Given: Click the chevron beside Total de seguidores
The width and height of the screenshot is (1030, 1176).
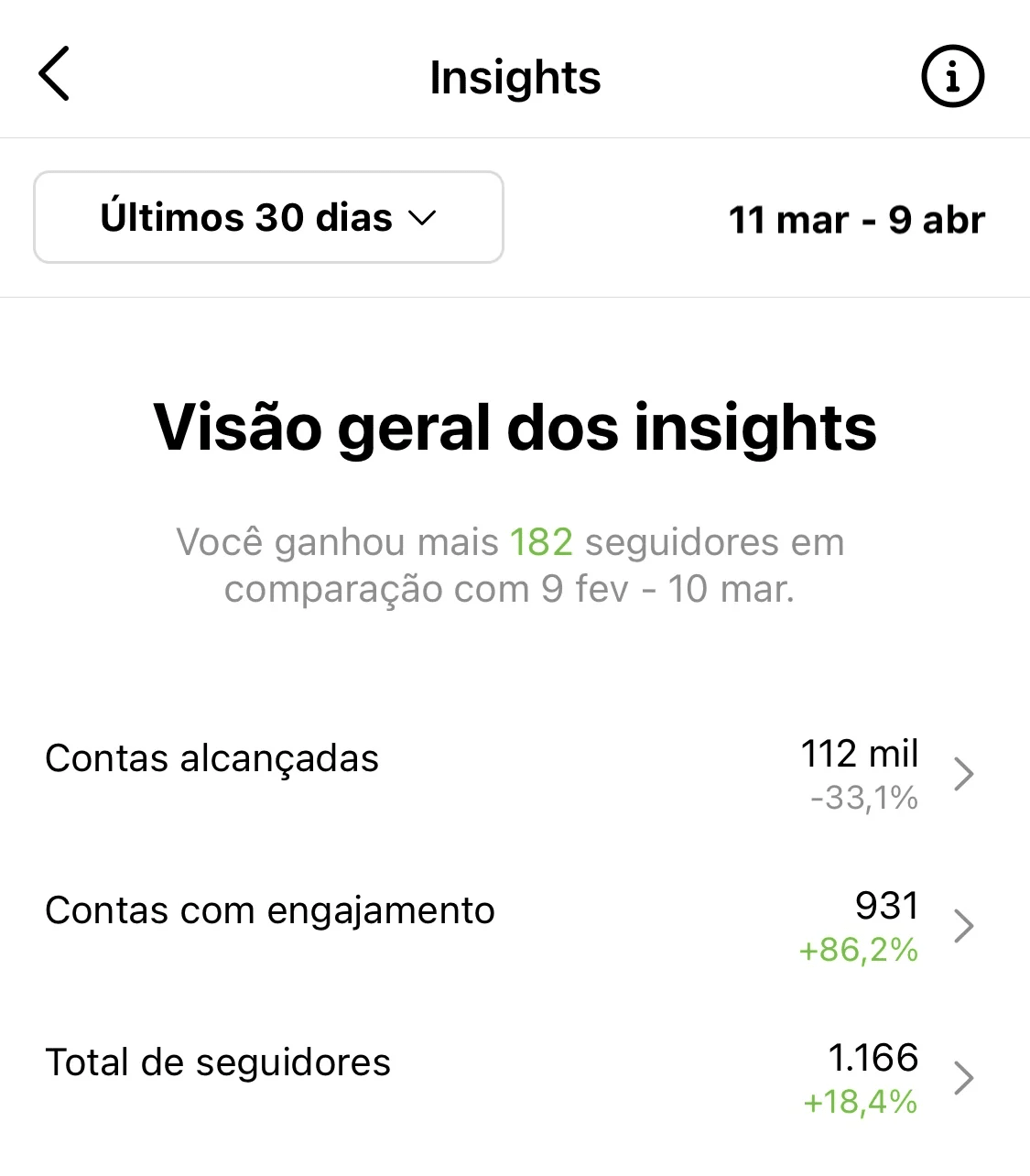Looking at the screenshot, I should 964,1078.
